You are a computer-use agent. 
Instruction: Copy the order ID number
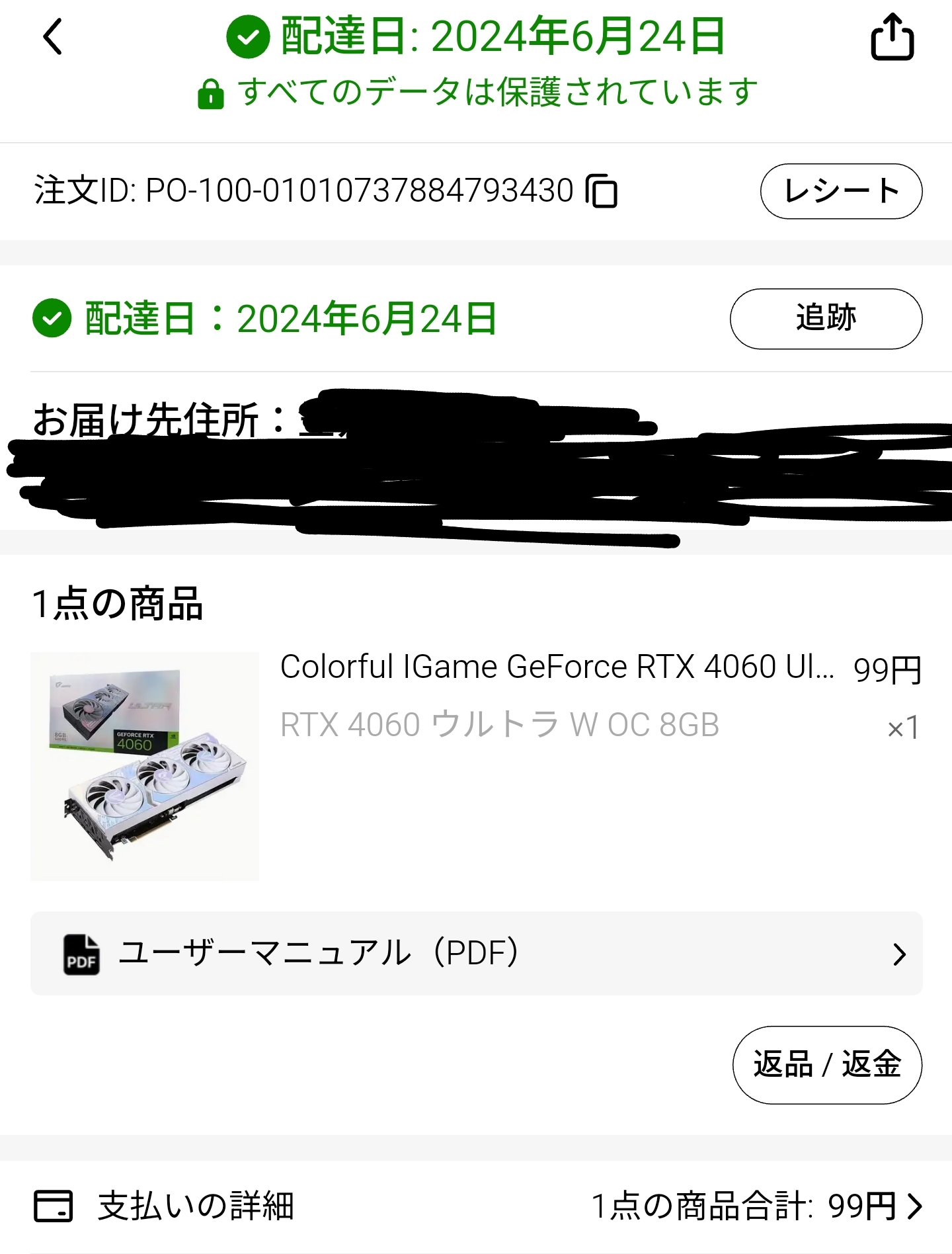(601, 192)
